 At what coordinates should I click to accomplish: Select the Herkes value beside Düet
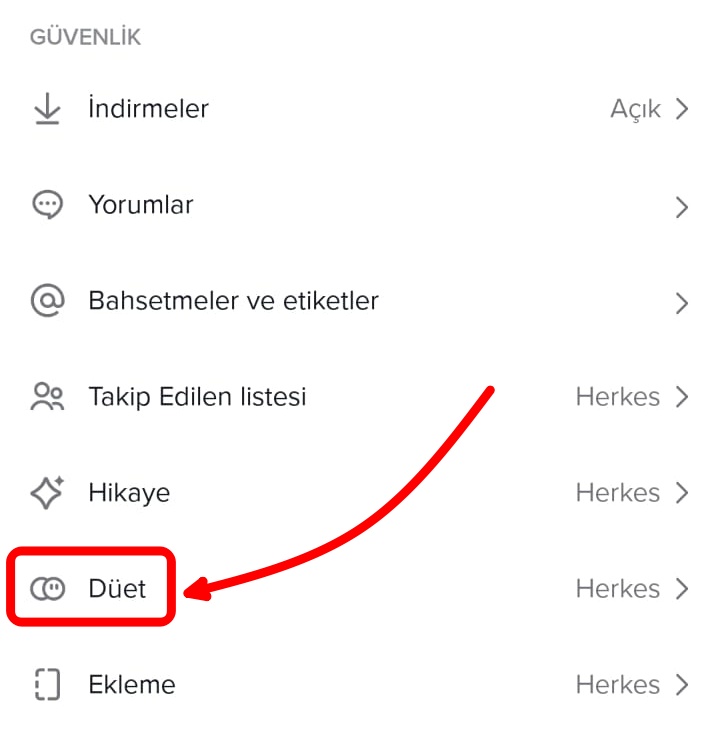click(x=619, y=589)
